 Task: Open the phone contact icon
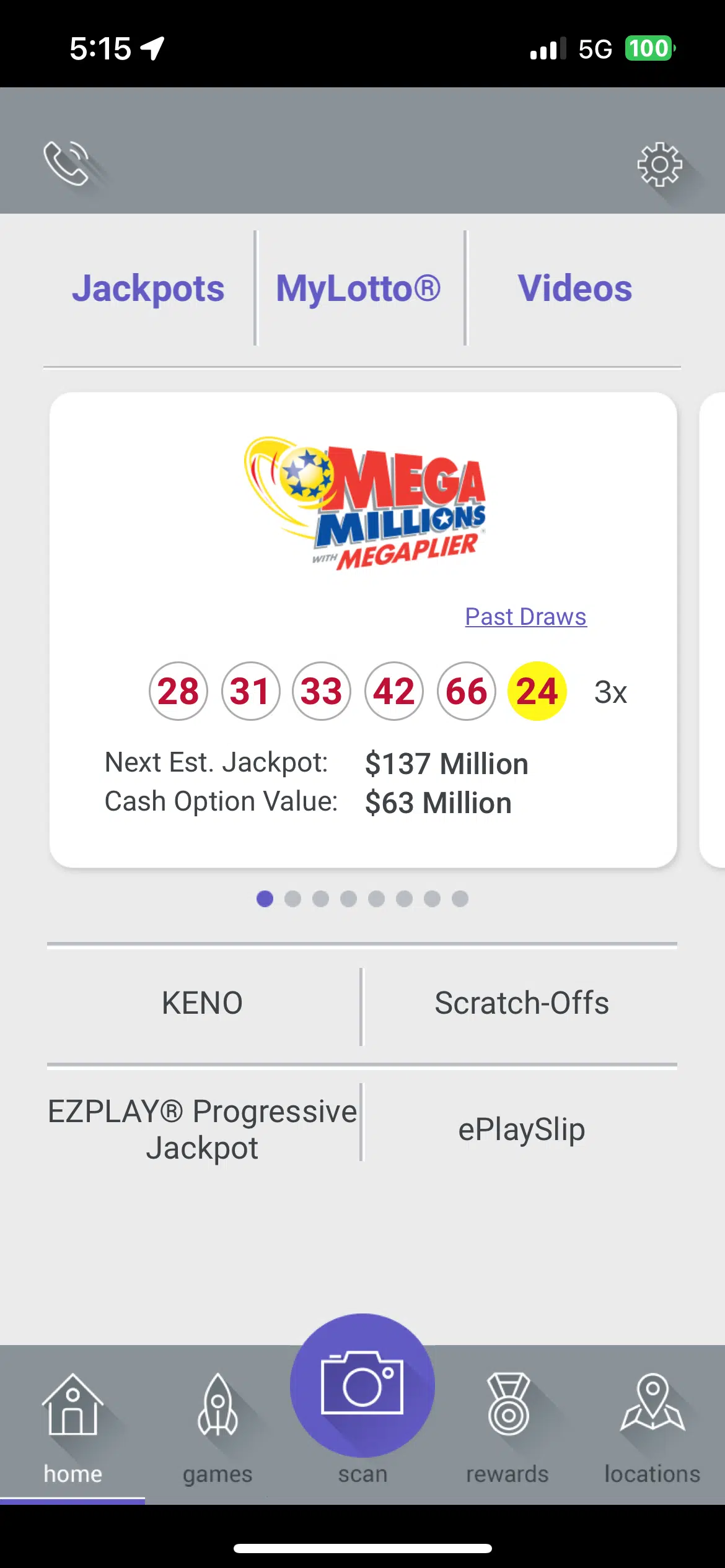(x=66, y=163)
